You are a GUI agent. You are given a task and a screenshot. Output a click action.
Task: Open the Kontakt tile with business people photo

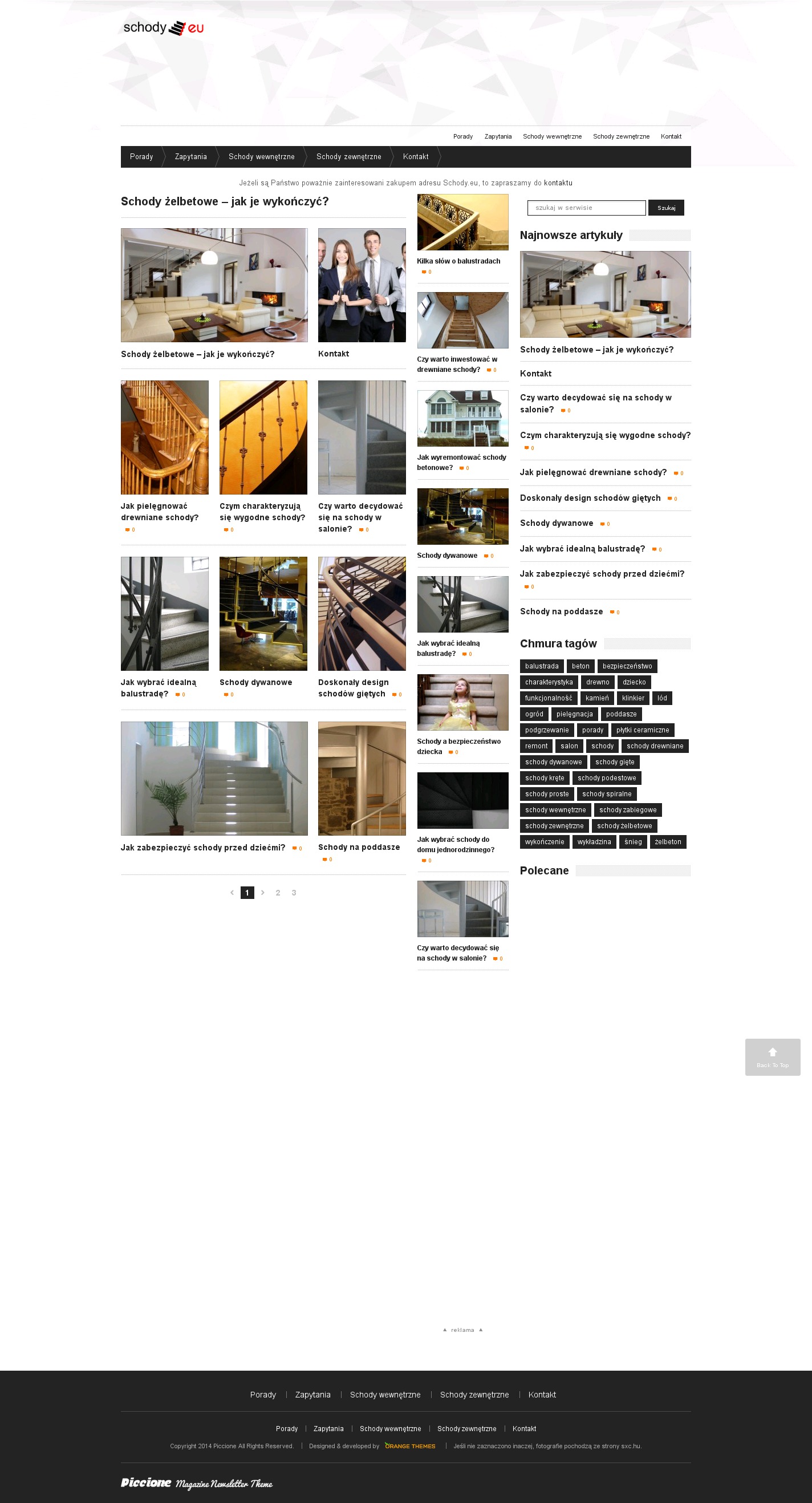coord(362,285)
